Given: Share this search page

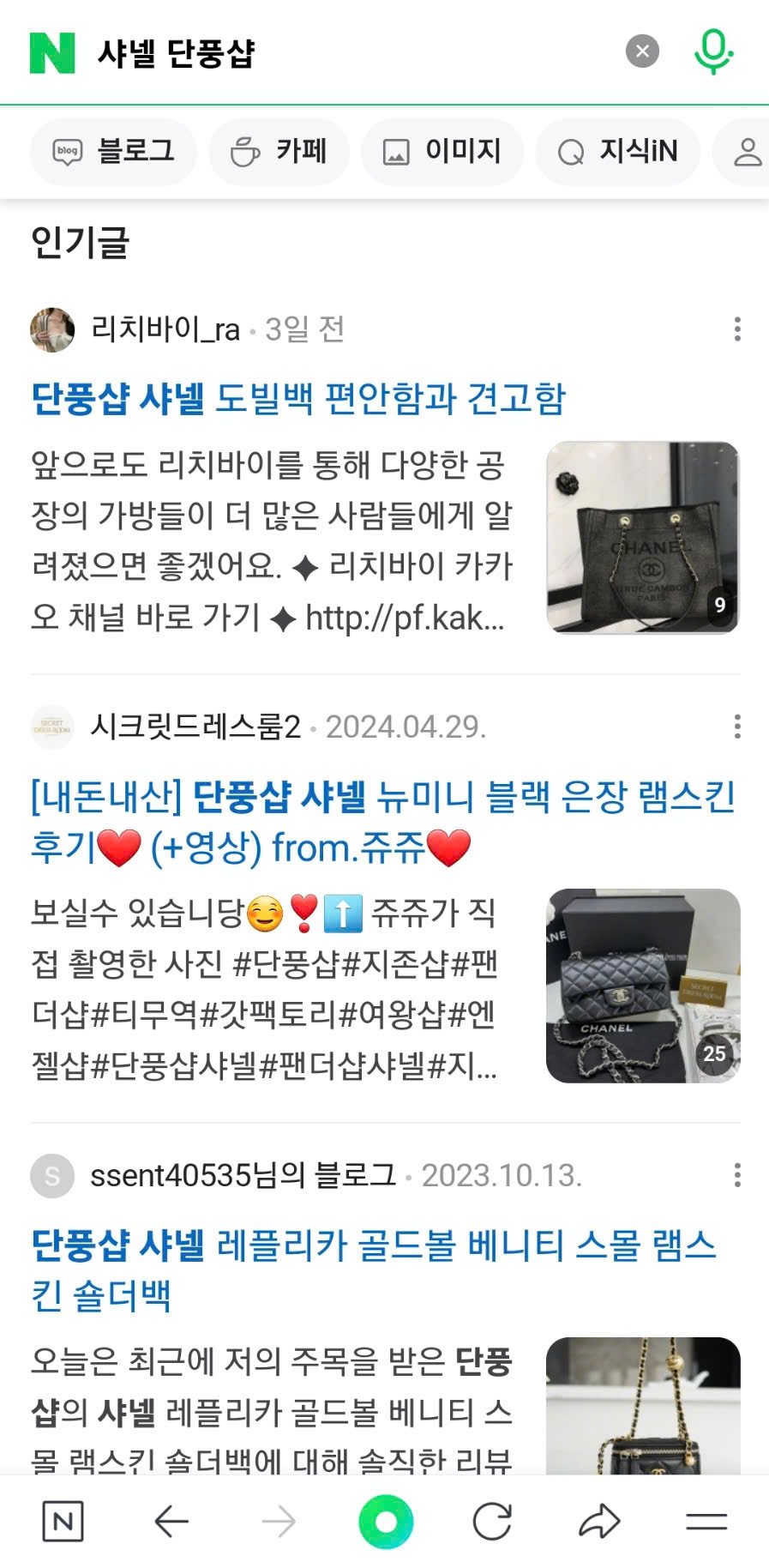Looking at the screenshot, I should pos(599,1522).
